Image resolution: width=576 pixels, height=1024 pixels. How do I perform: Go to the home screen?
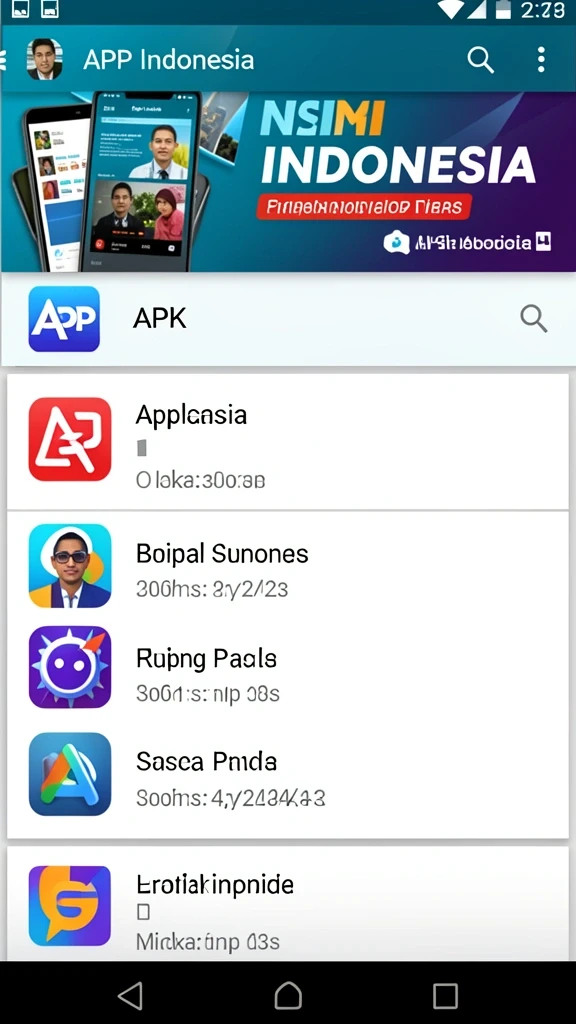click(x=288, y=996)
